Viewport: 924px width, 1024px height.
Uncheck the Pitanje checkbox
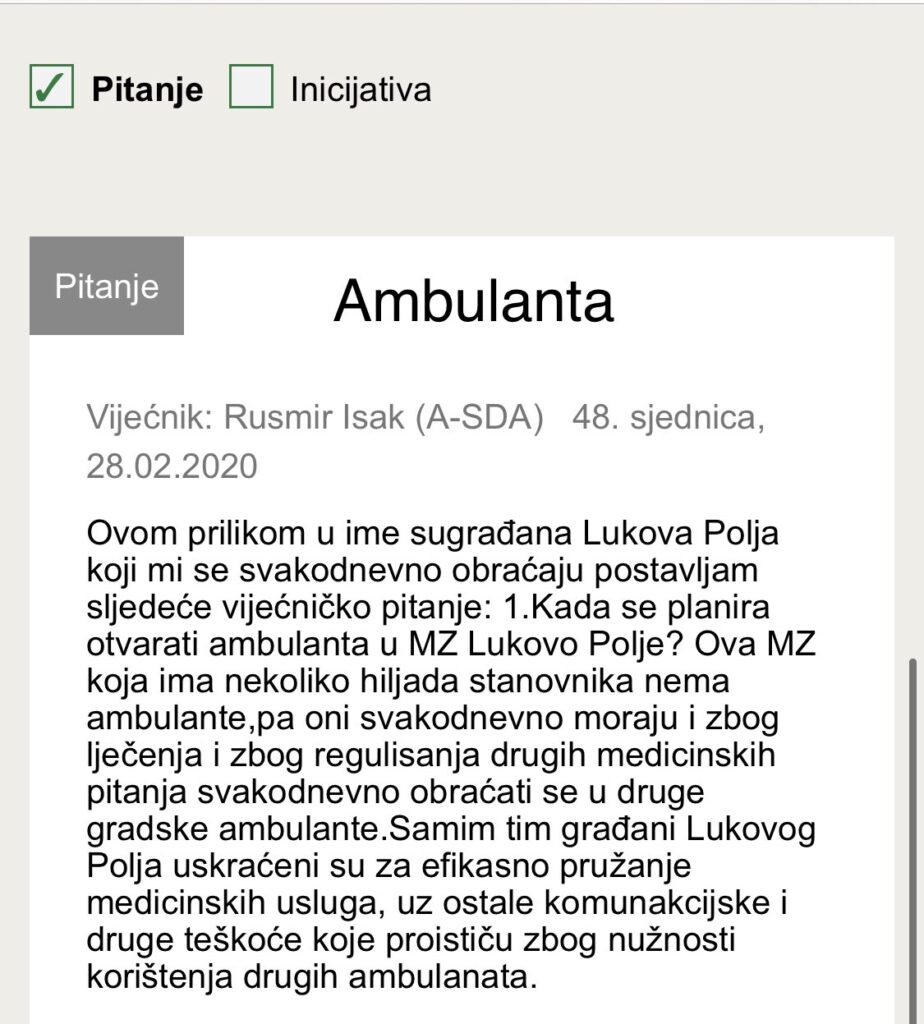(x=51, y=88)
